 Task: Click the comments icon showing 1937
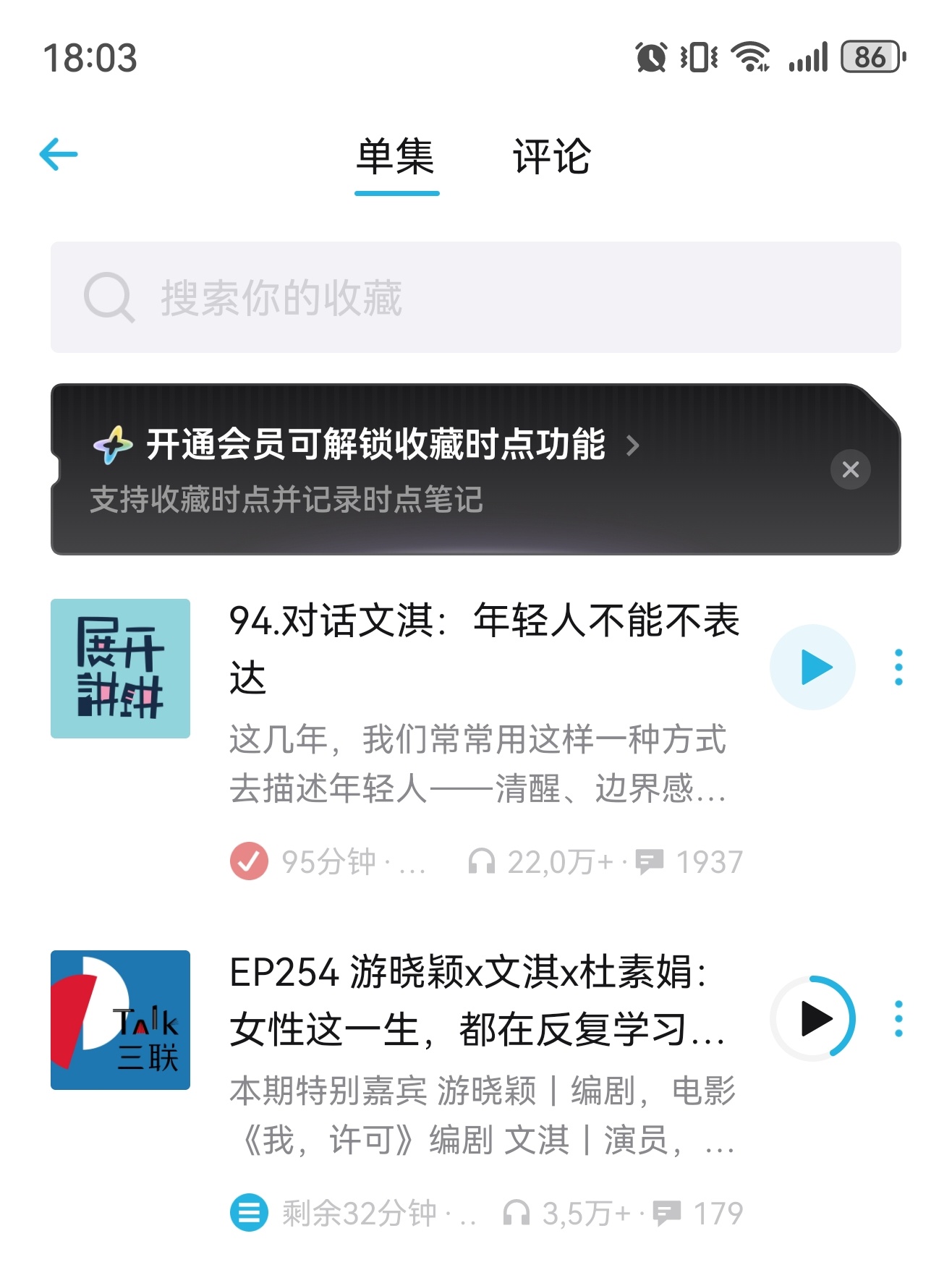coord(649,860)
